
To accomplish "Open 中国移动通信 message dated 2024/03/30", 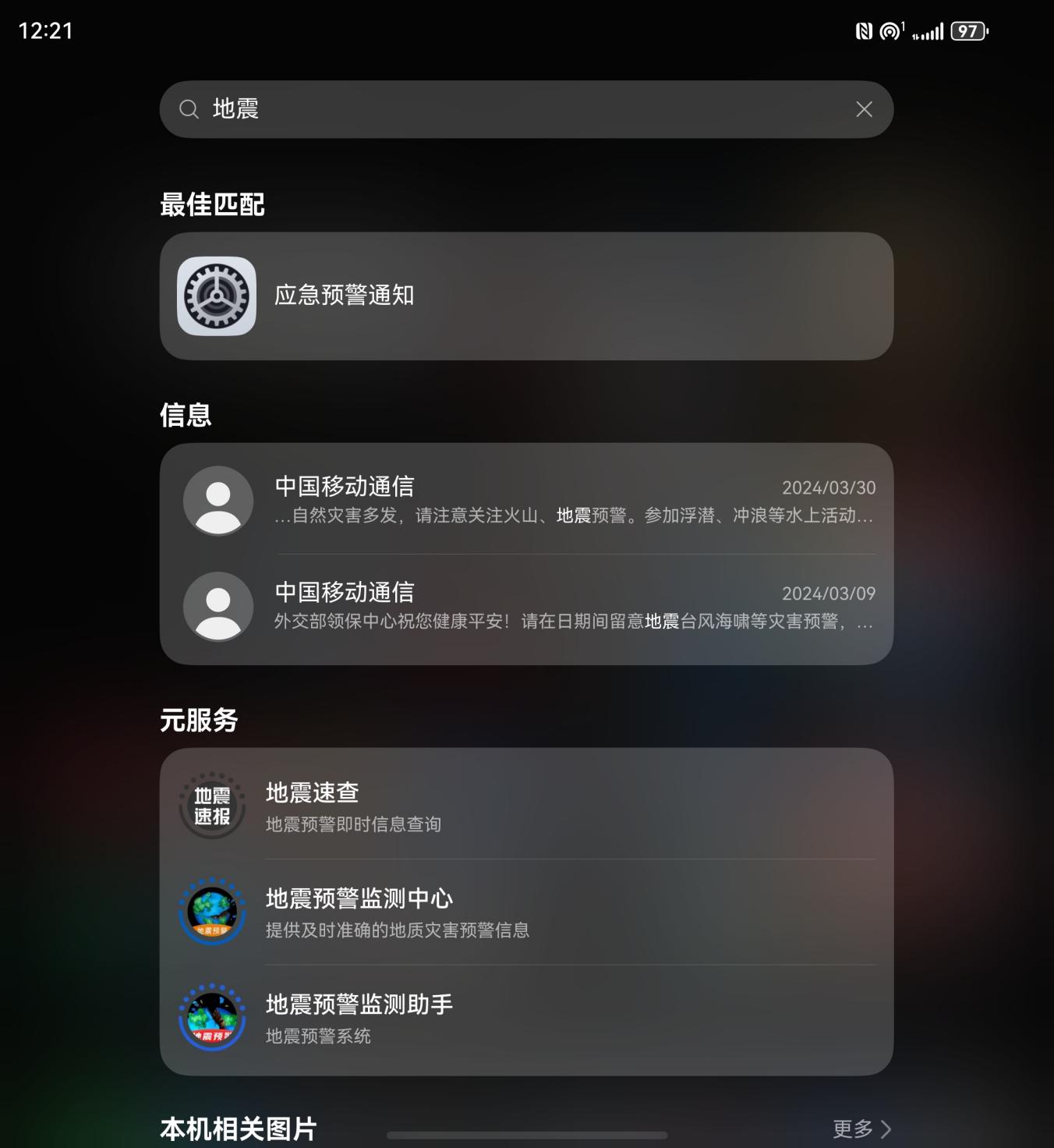I will tap(526, 500).
